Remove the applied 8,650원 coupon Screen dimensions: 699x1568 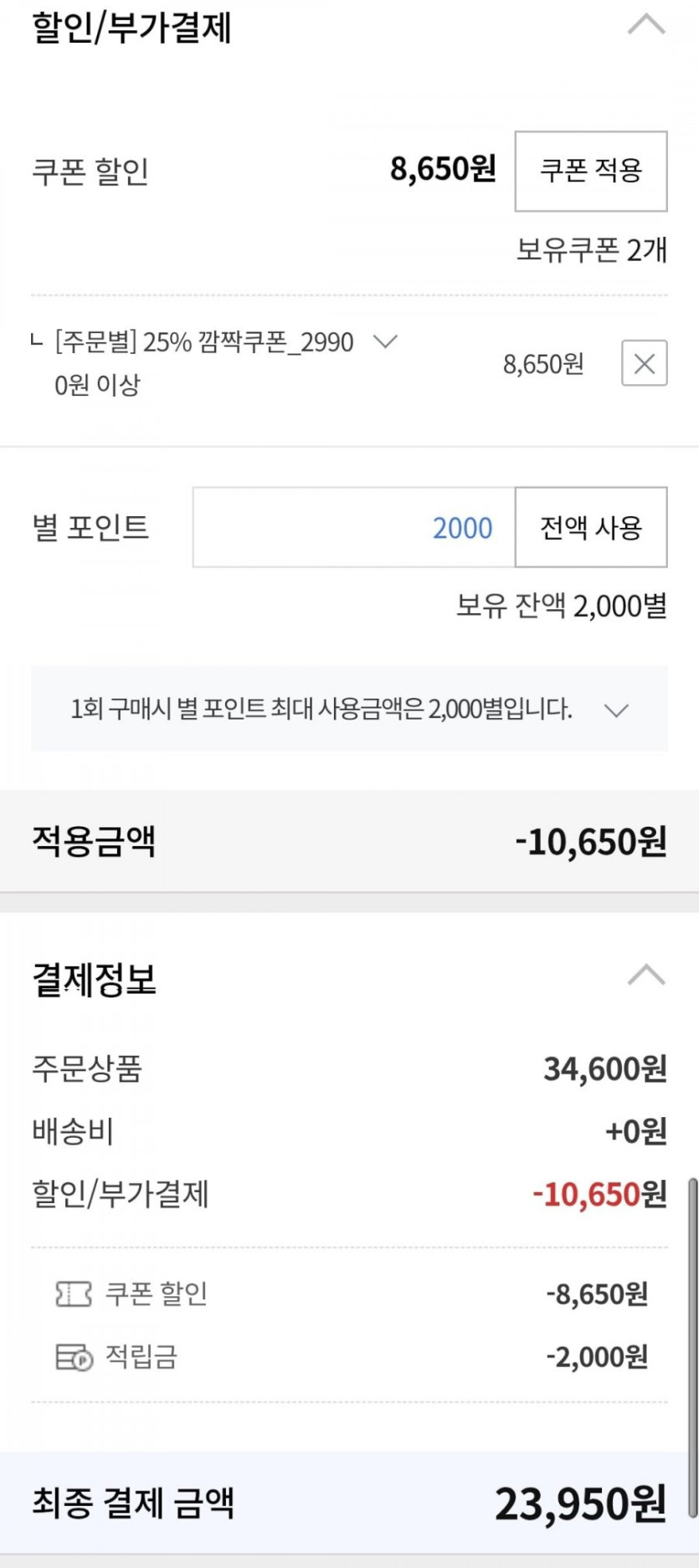pos(644,363)
